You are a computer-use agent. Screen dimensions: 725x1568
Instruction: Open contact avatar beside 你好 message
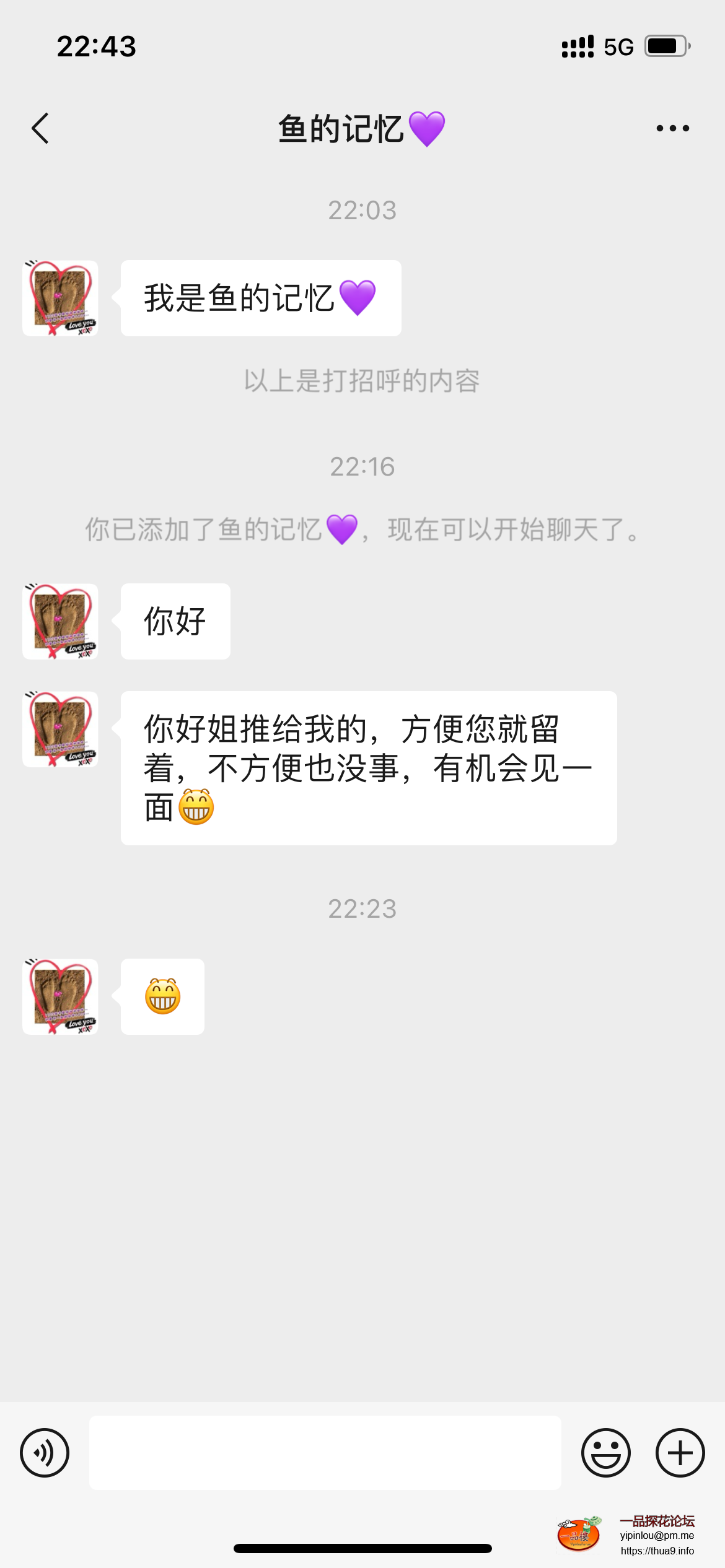point(60,621)
